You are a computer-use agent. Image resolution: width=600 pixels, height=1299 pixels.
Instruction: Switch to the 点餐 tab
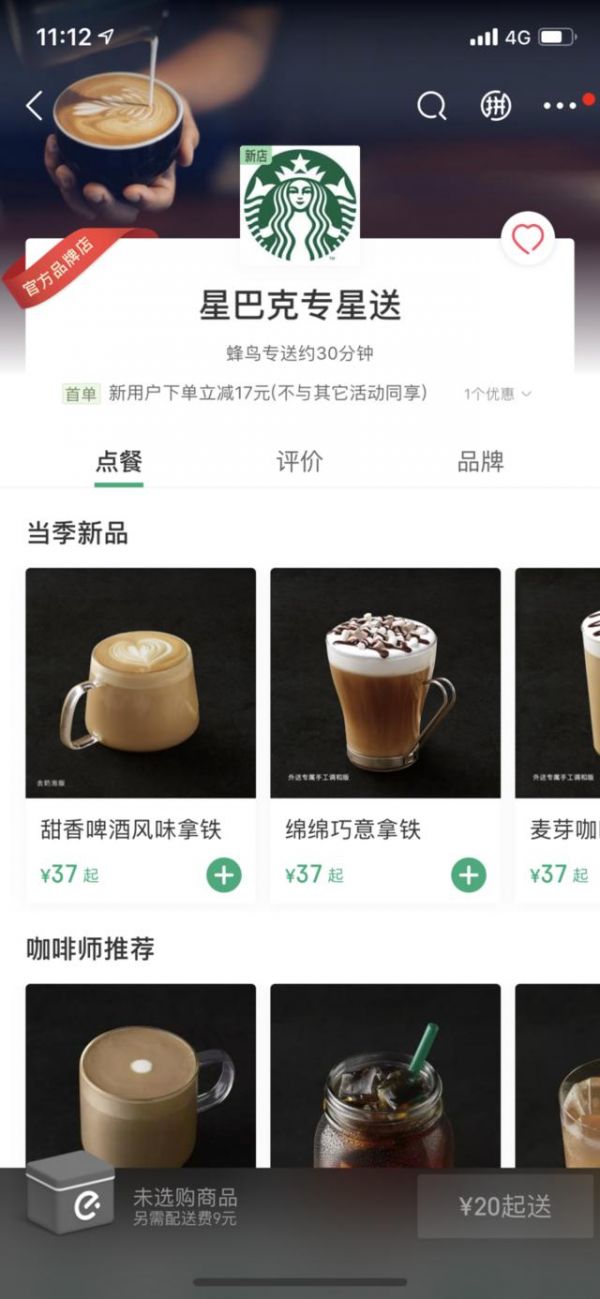click(x=119, y=462)
